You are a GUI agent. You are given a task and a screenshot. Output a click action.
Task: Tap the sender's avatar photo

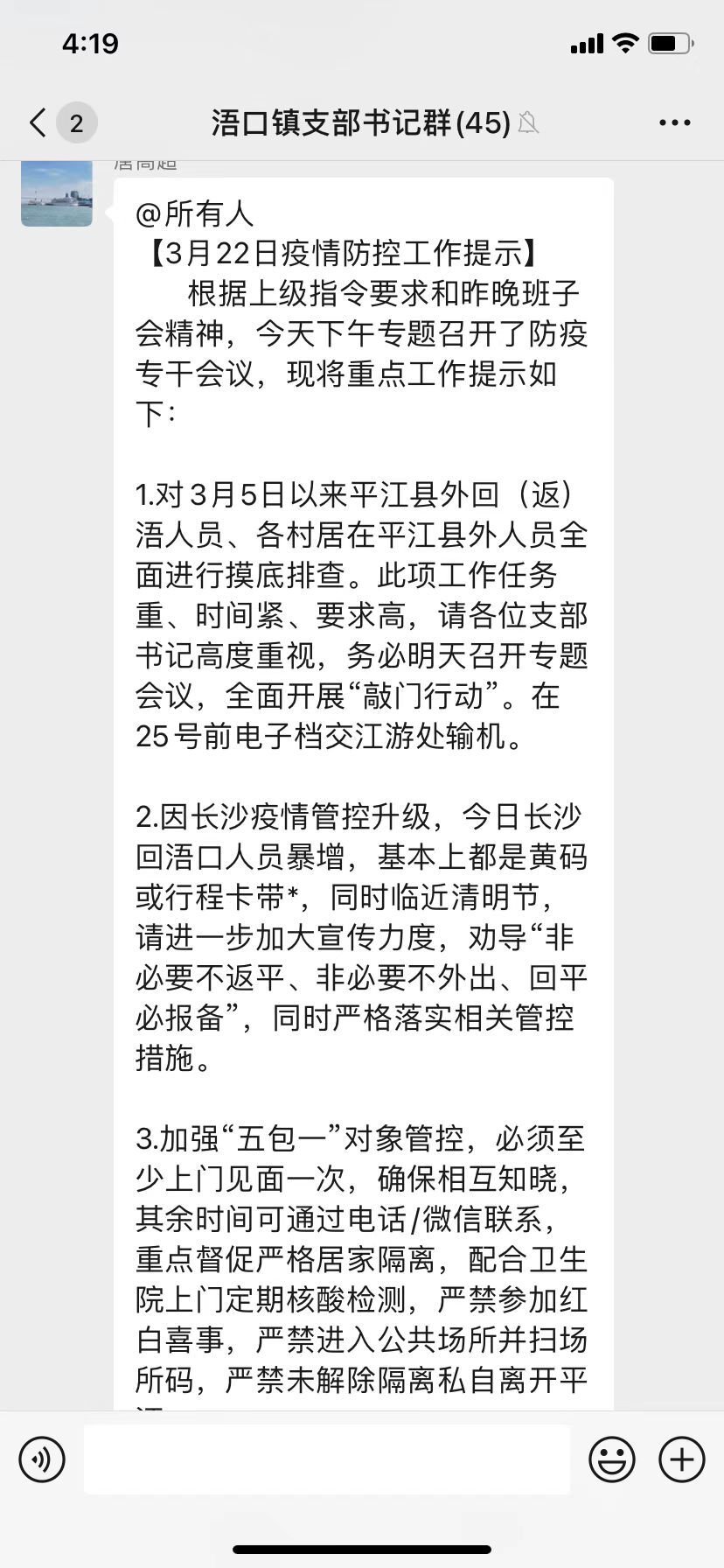pos(57,193)
